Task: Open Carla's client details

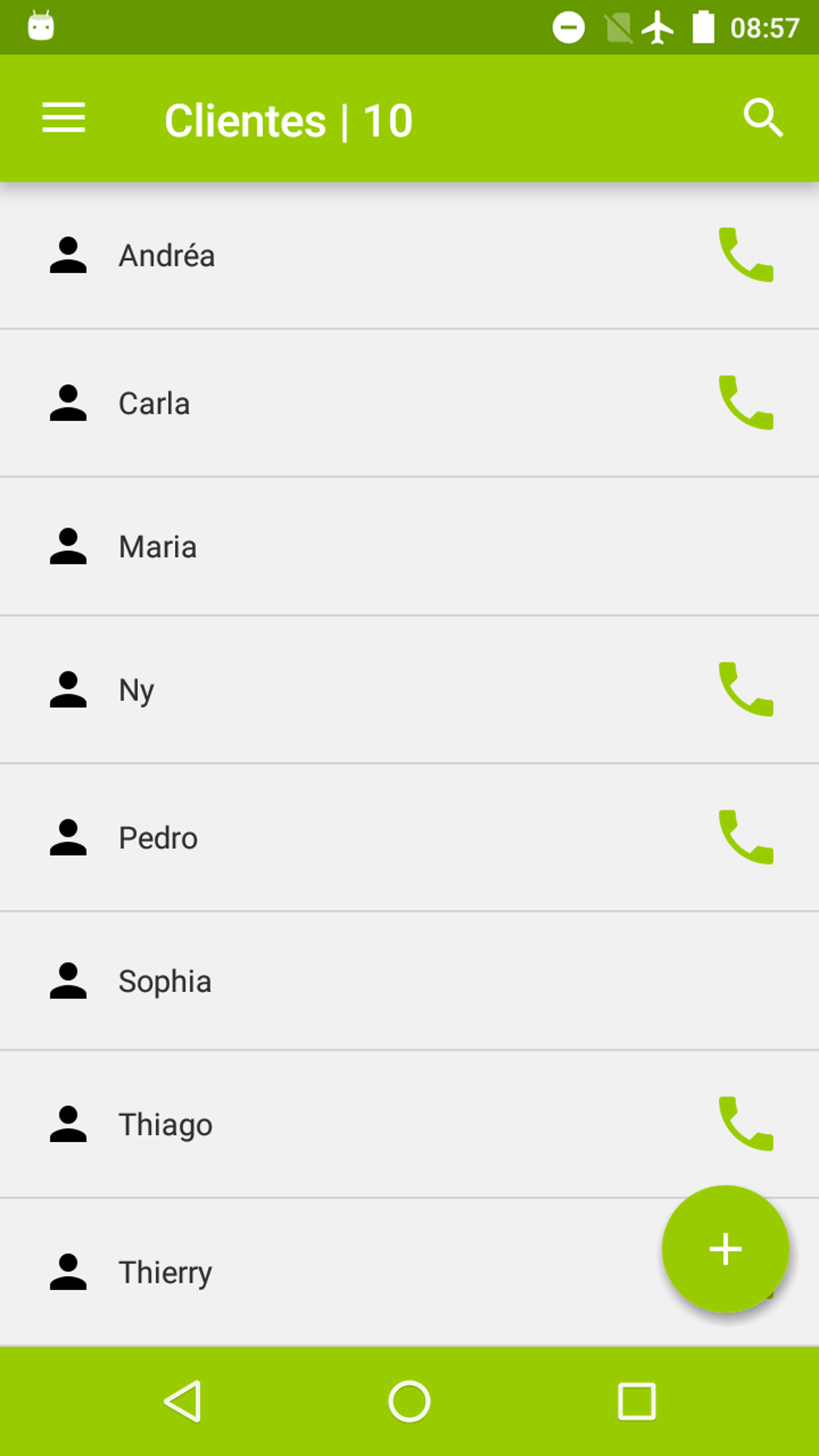Action: click(x=321, y=403)
